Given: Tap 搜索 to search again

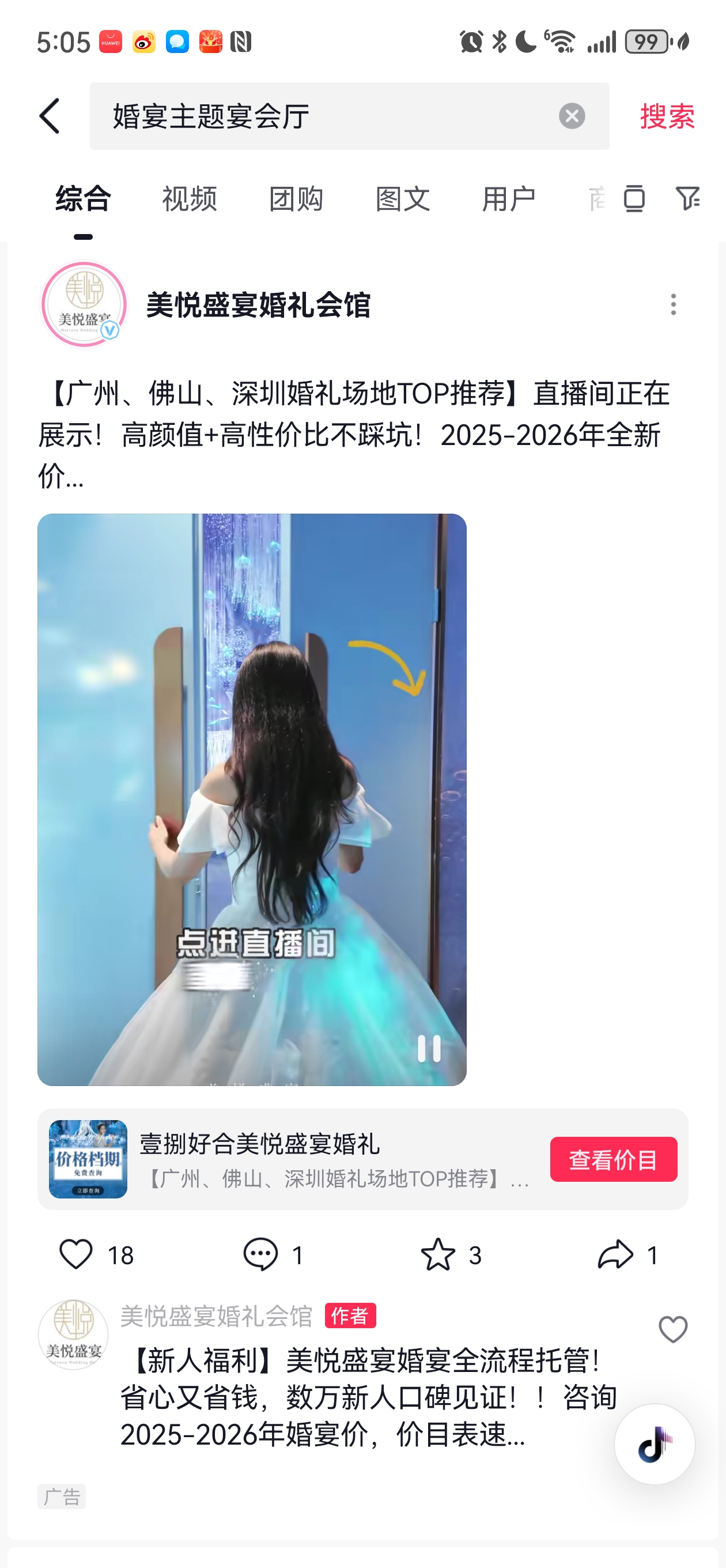Looking at the screenshot, I should tap(666, 117).
